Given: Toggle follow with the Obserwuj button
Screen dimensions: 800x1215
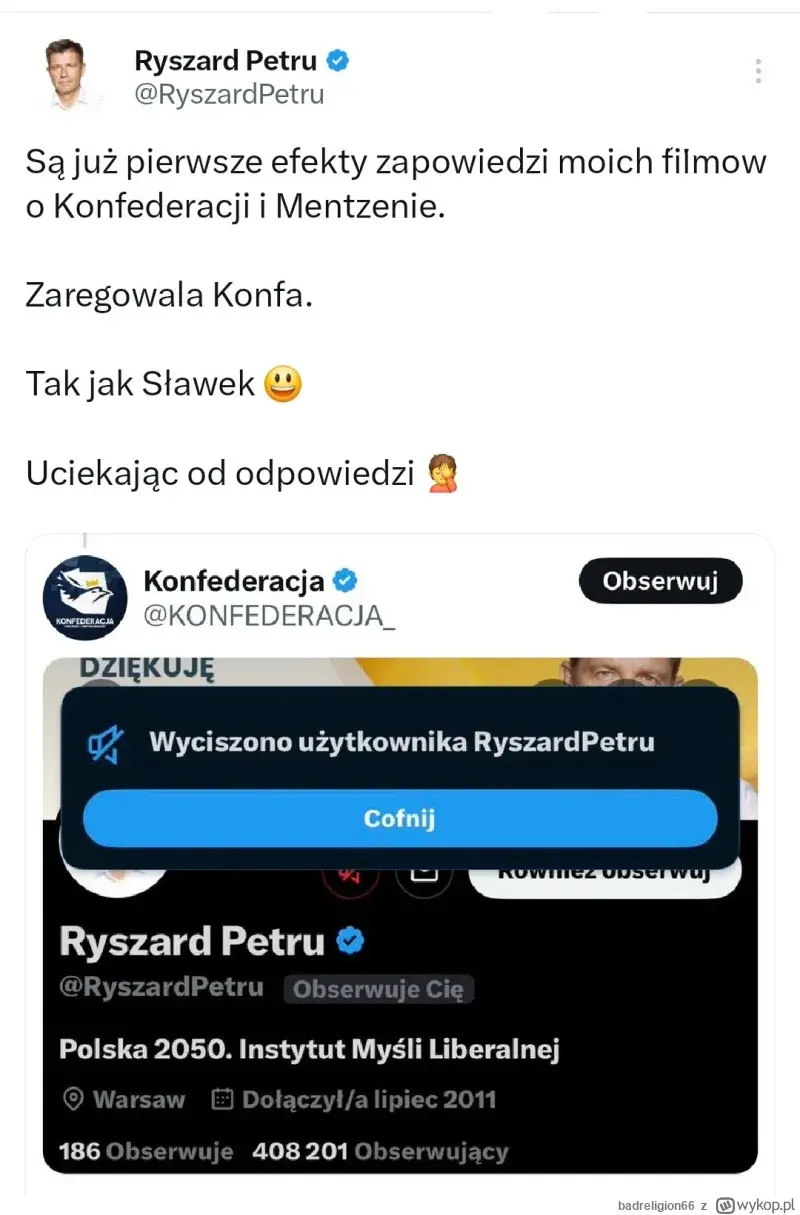Looking at the screenshot, I should pyautogui.click(x=661, y=581).
